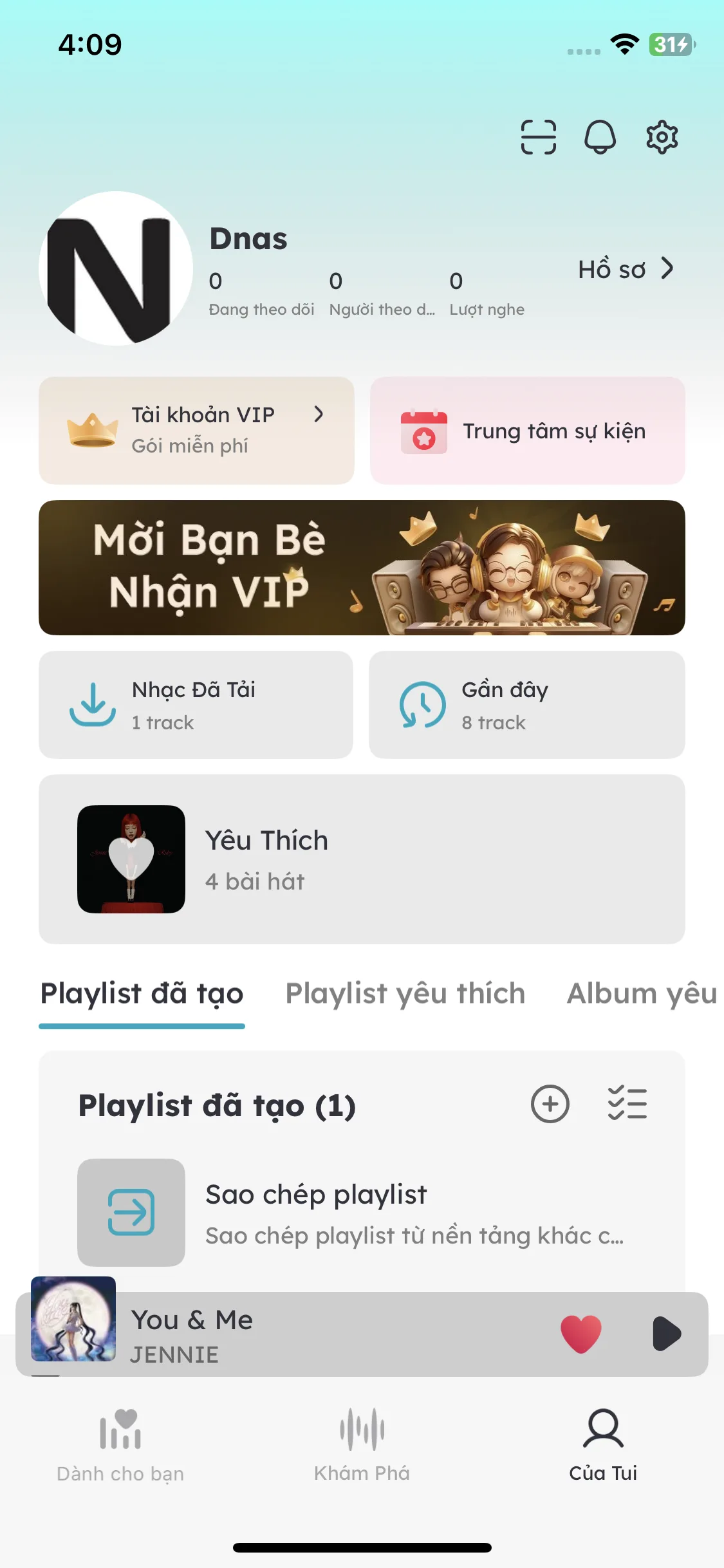Open the QR scan icon

[x=538, y=137]
